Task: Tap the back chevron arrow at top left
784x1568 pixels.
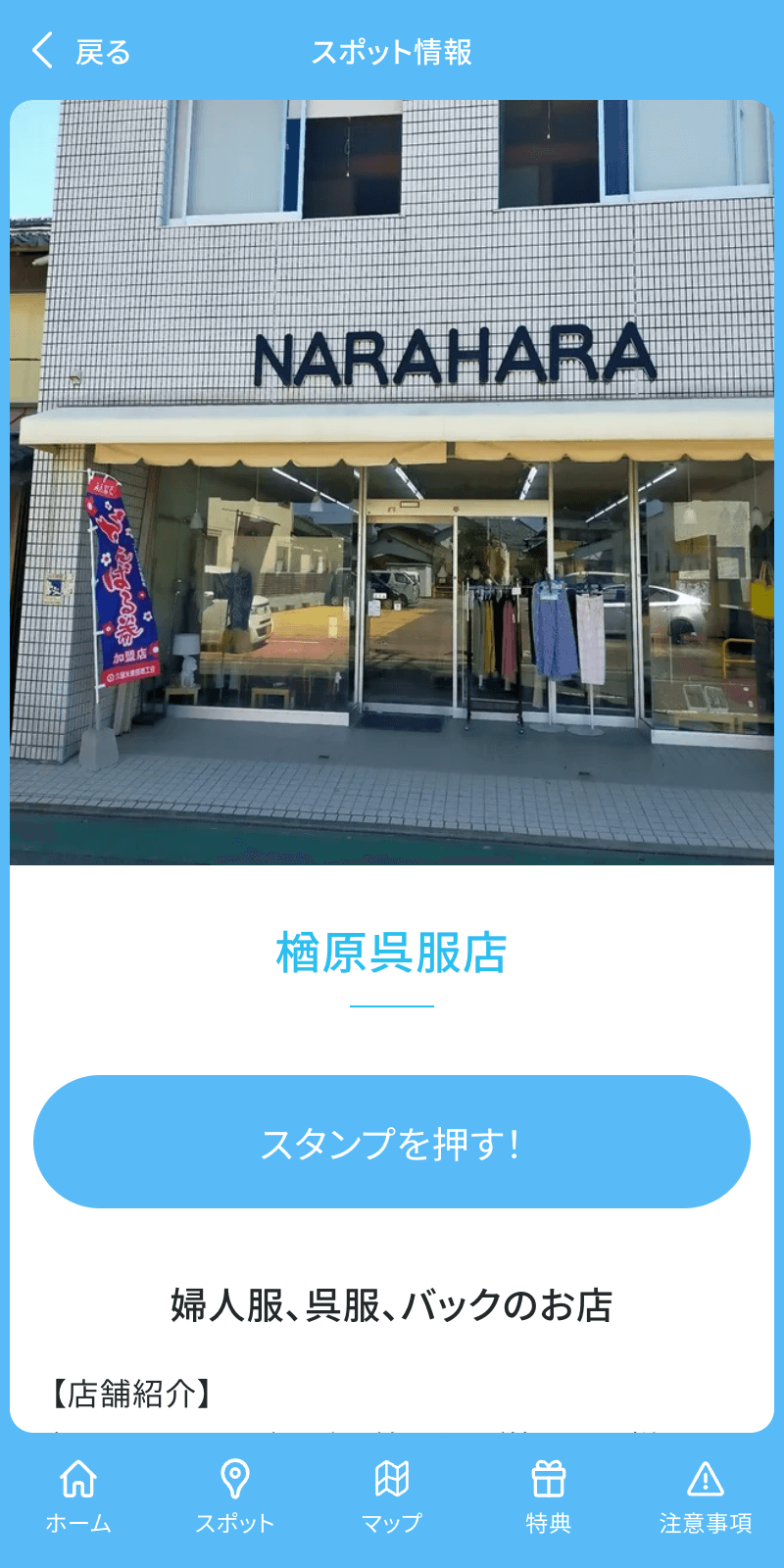Action: 40,51
